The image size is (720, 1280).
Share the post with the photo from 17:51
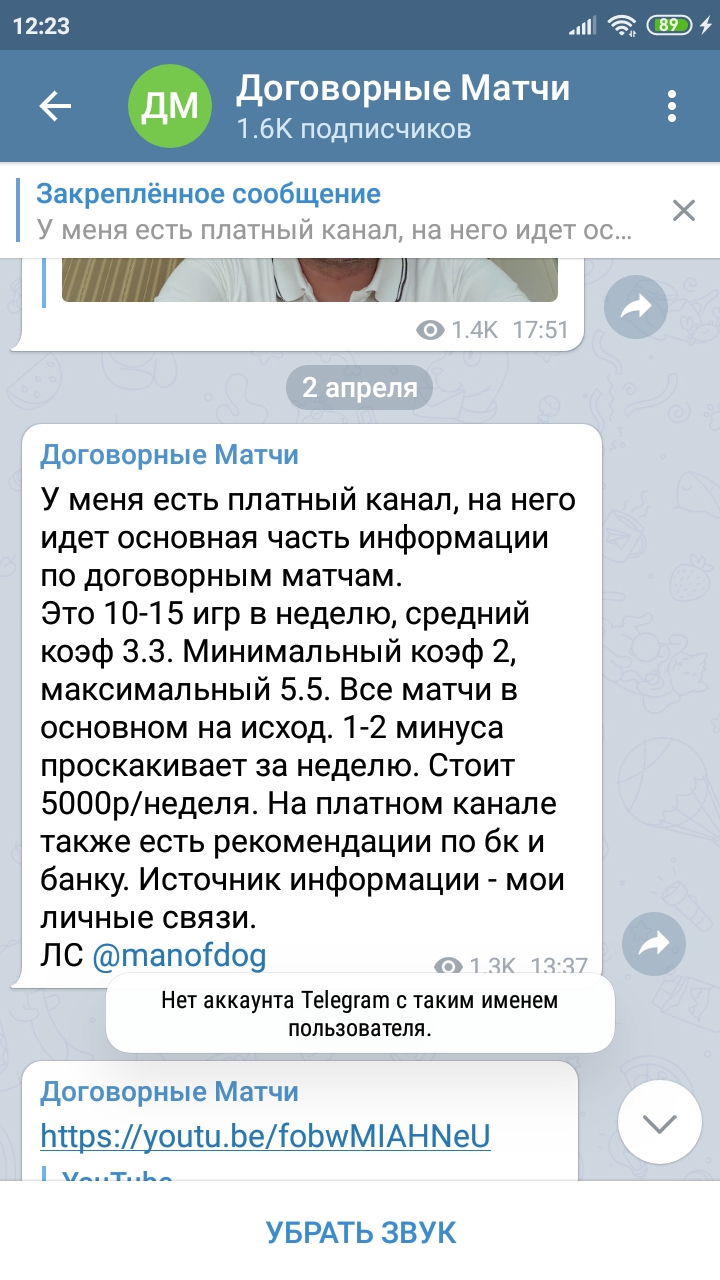coord(636,308)
